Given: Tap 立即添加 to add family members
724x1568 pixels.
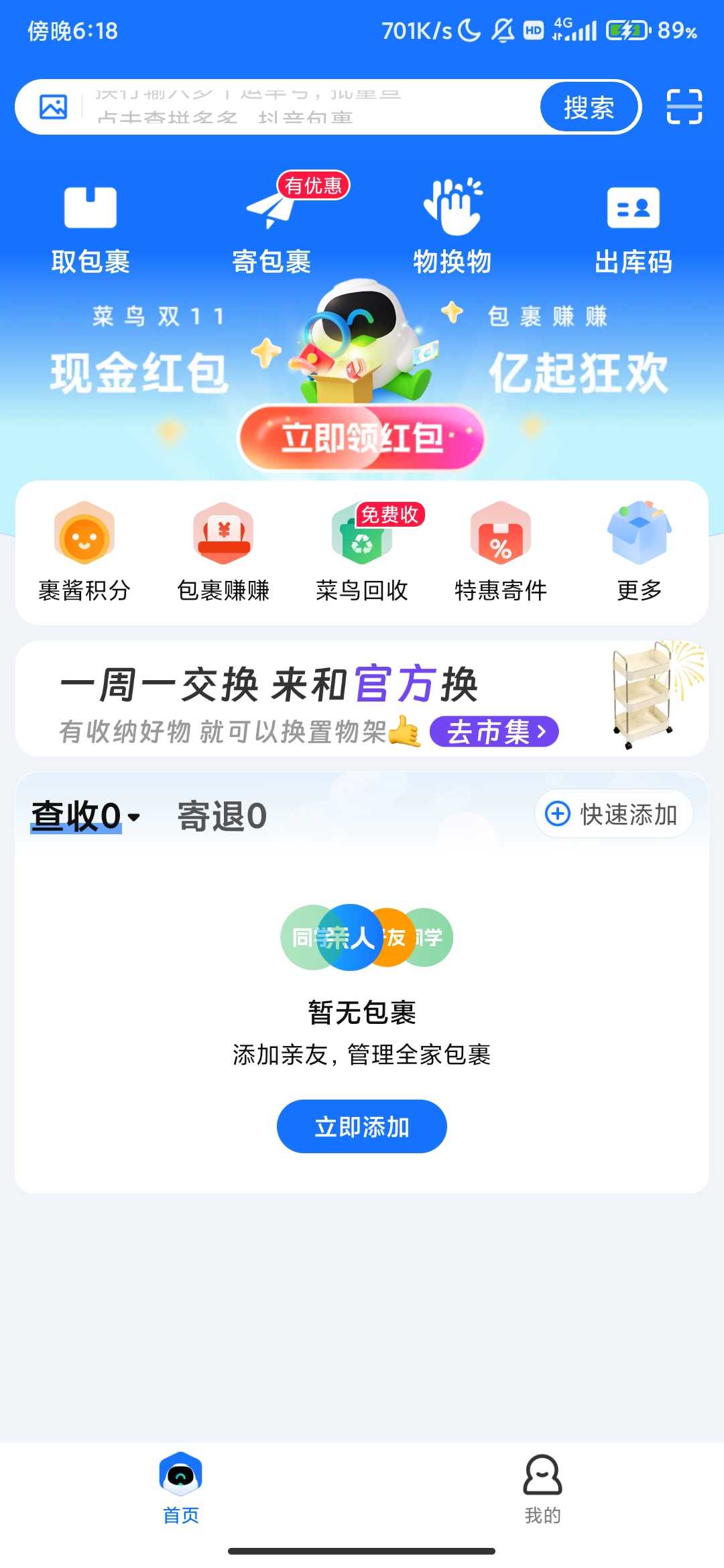Looking at the screenshot, I should coord(362,1126).
